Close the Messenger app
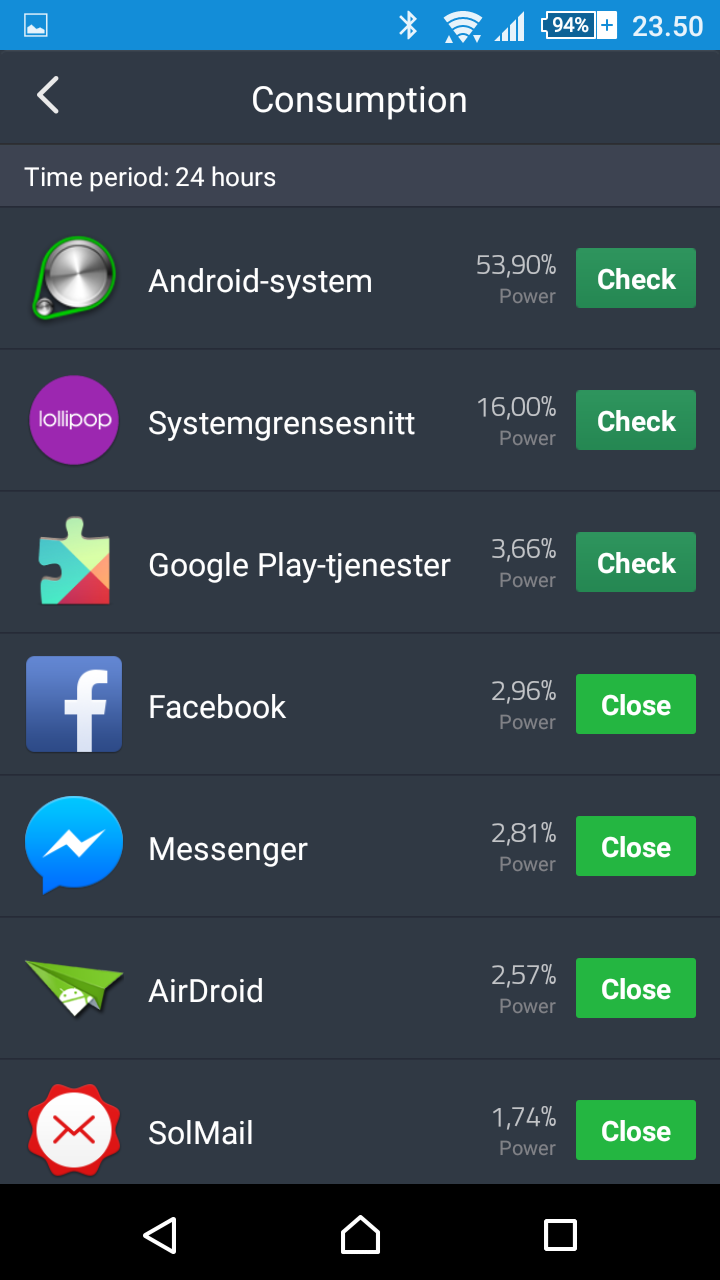Viewport: 720px width, 1280px height. coord(636,846)
